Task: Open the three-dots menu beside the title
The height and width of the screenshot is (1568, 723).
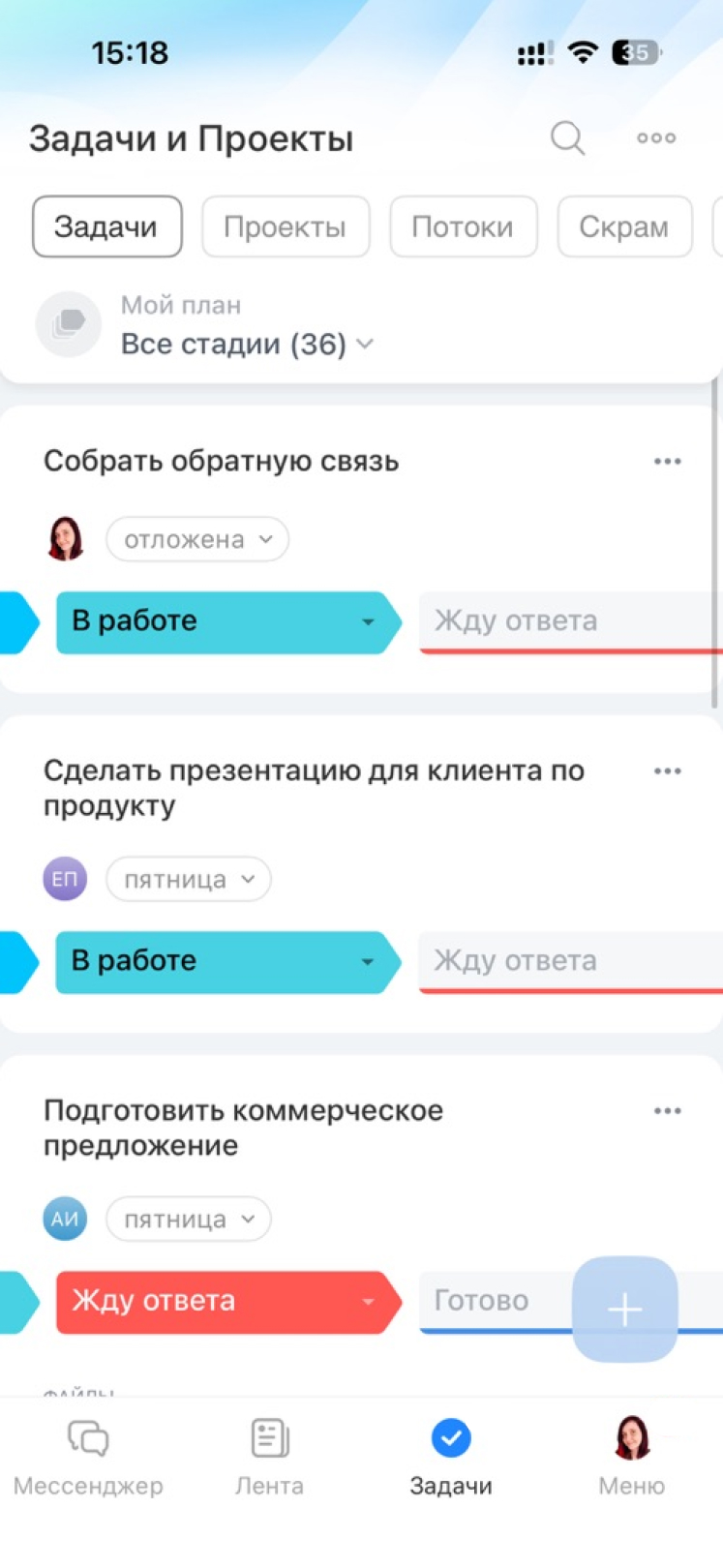Action: click(x=656, y=138)
